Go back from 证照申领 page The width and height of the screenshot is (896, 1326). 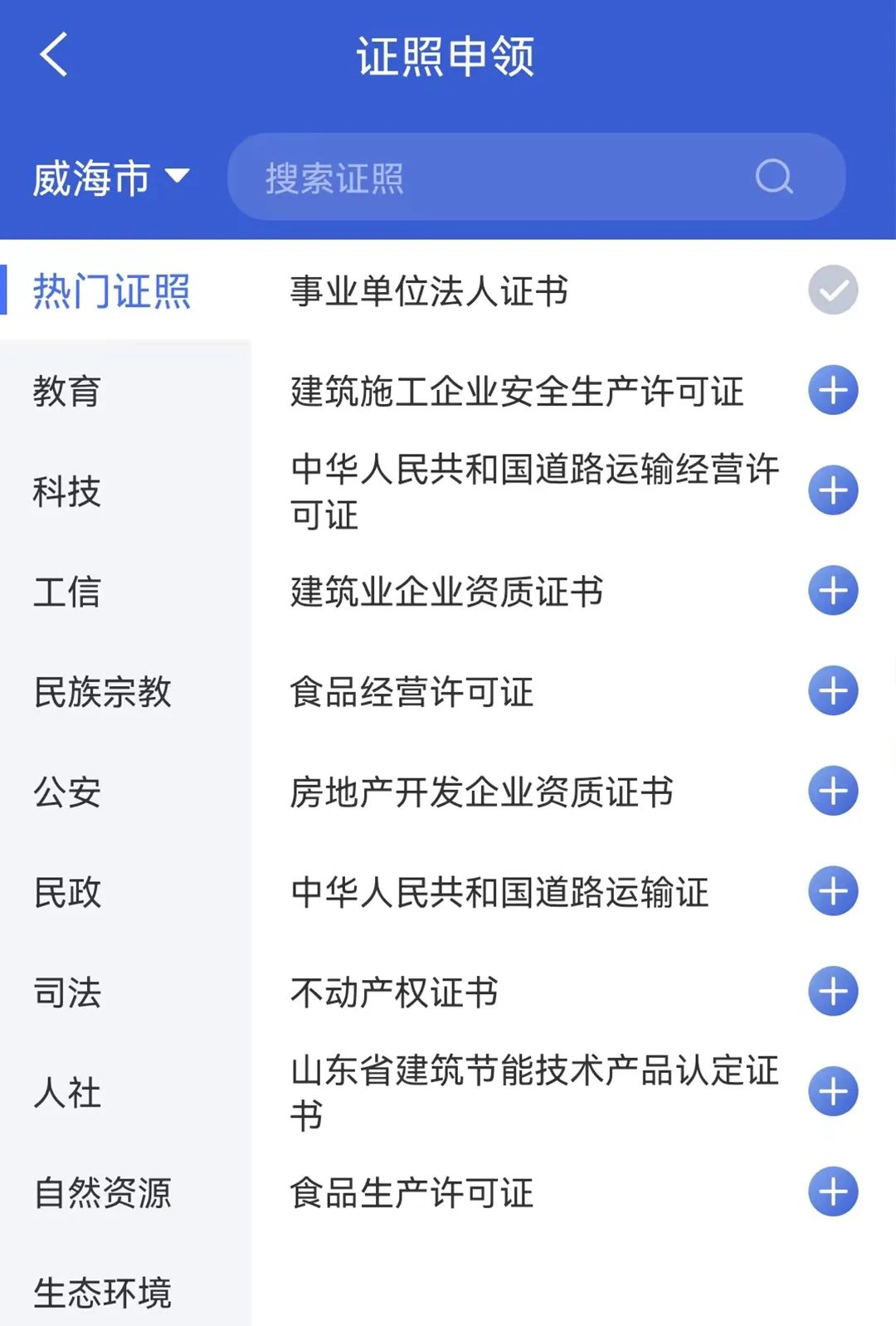pyautogui.click(x=53, y=55)
